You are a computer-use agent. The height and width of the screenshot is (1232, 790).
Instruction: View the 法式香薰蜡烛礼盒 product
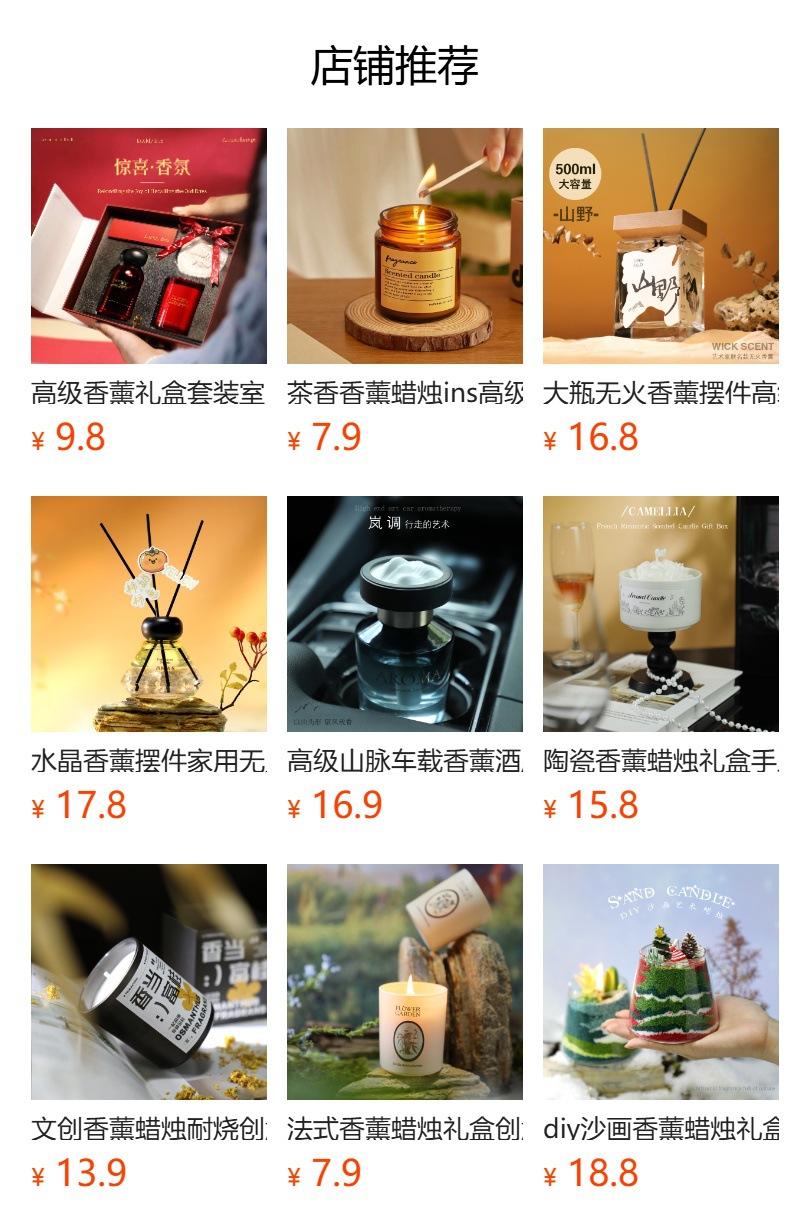pos(404,982)
